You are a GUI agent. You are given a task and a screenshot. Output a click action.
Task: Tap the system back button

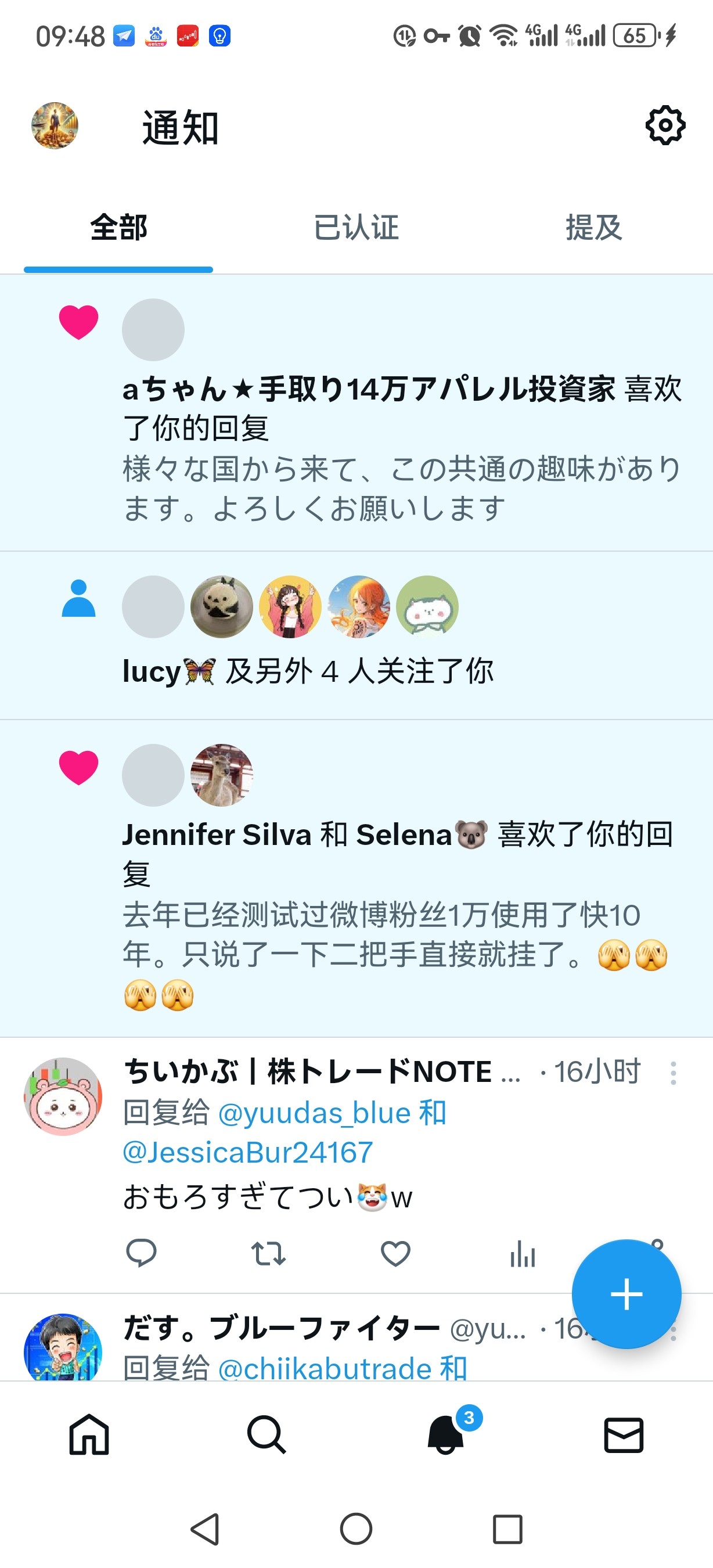pyautogui.click(x=205, y=1529)
